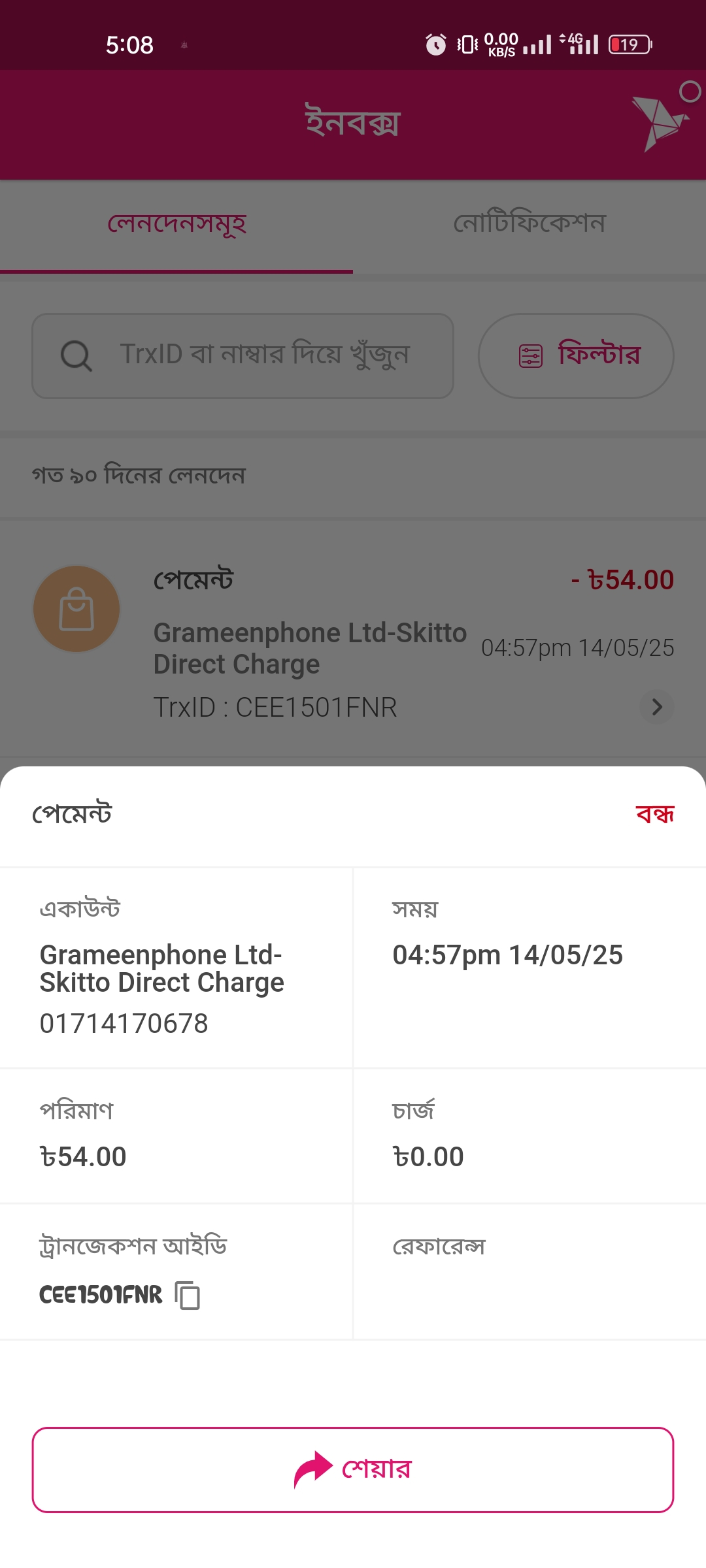The height and width of the screenshot is (1568, 706).
Task: Copy transaction ID CEE1501FNR
Action: [188, 1295]
